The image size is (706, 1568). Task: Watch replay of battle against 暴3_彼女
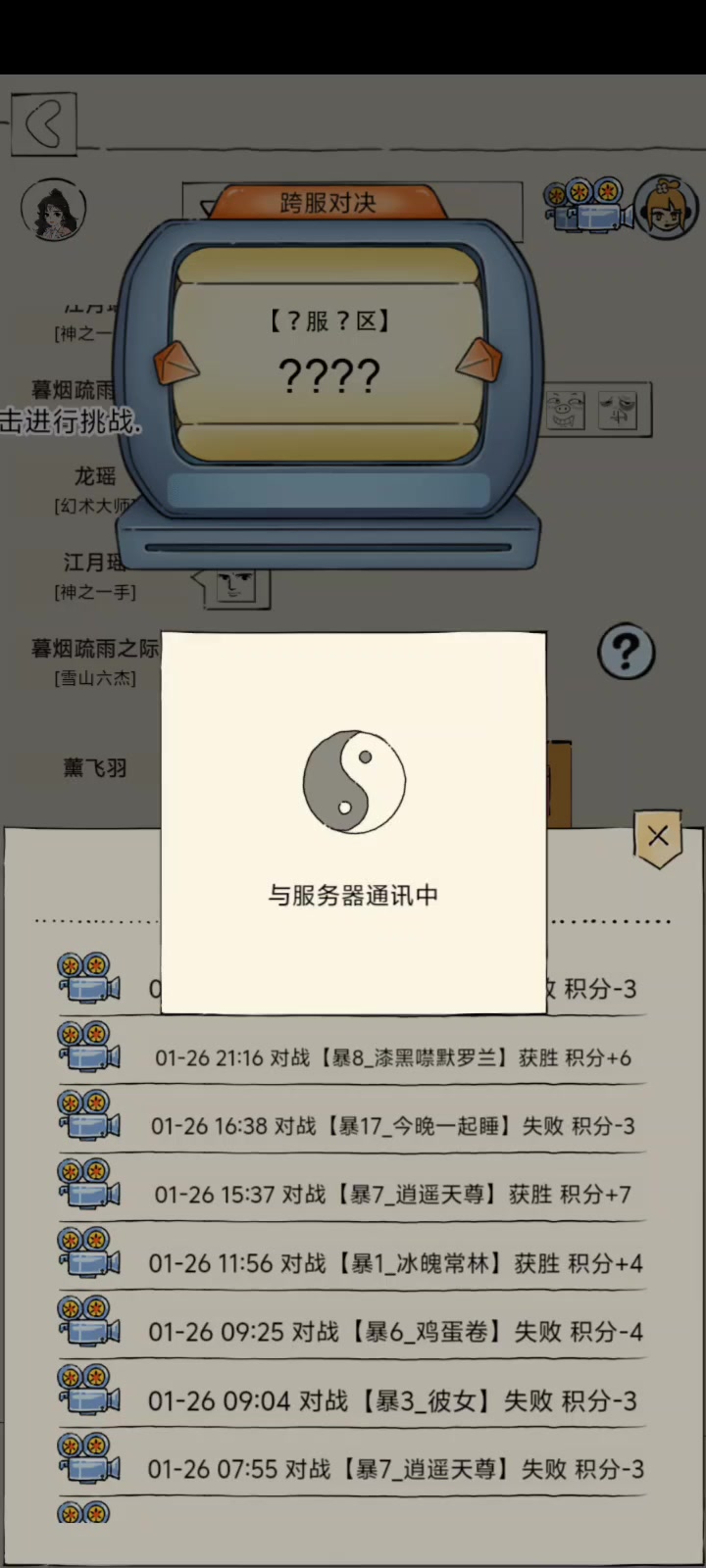pyautogui.click(x=88, y=1391)
